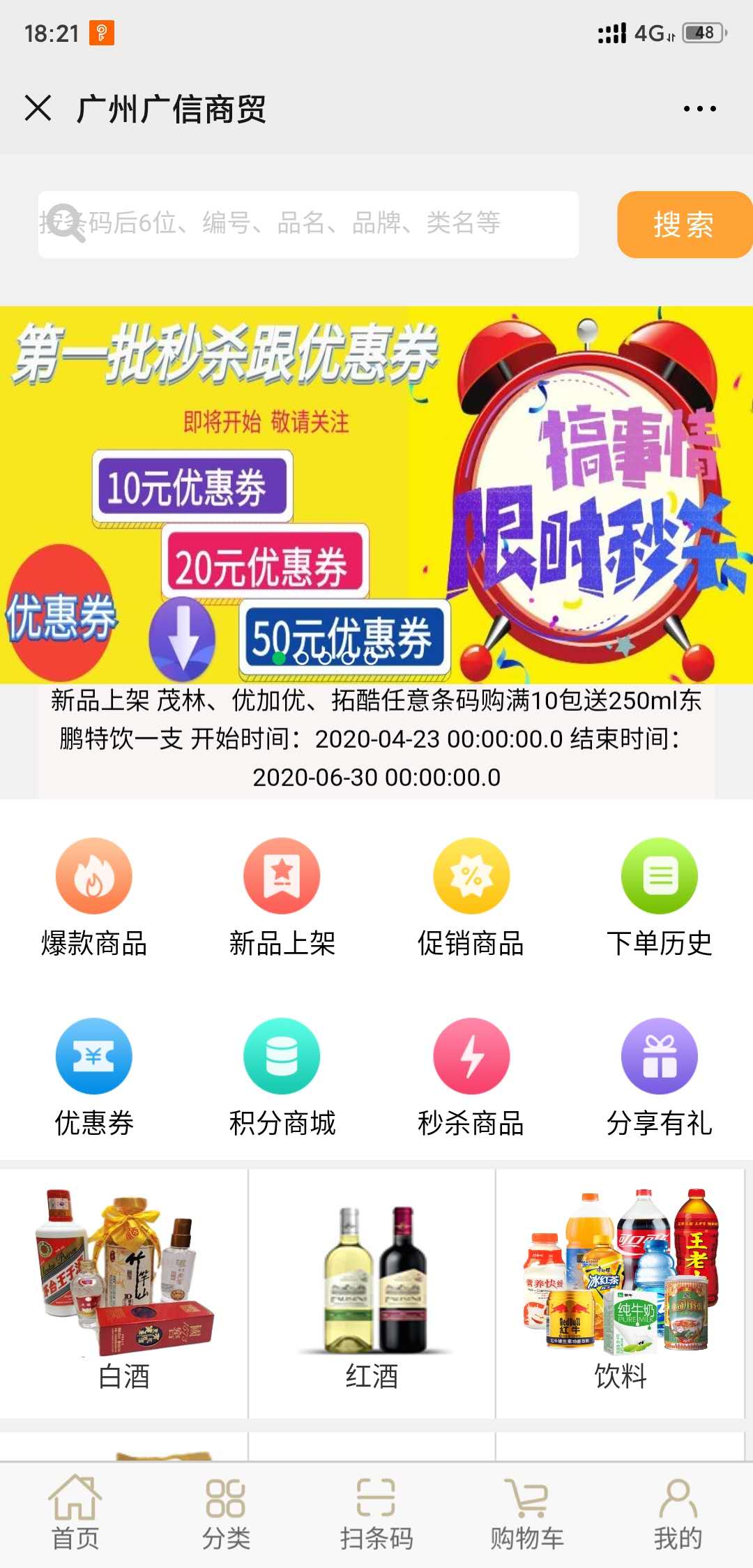Open the 秒杀优惠券 promo banner
The height and width of the screenshot is (1568, 753).
[376, 494]
